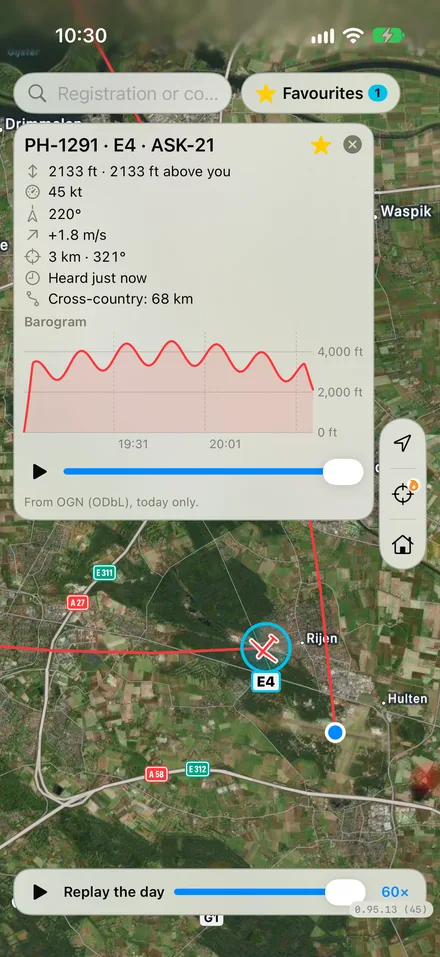440x957 pixels.
Task: Tap the Replay the day slider handle
Action: [345, 892]
